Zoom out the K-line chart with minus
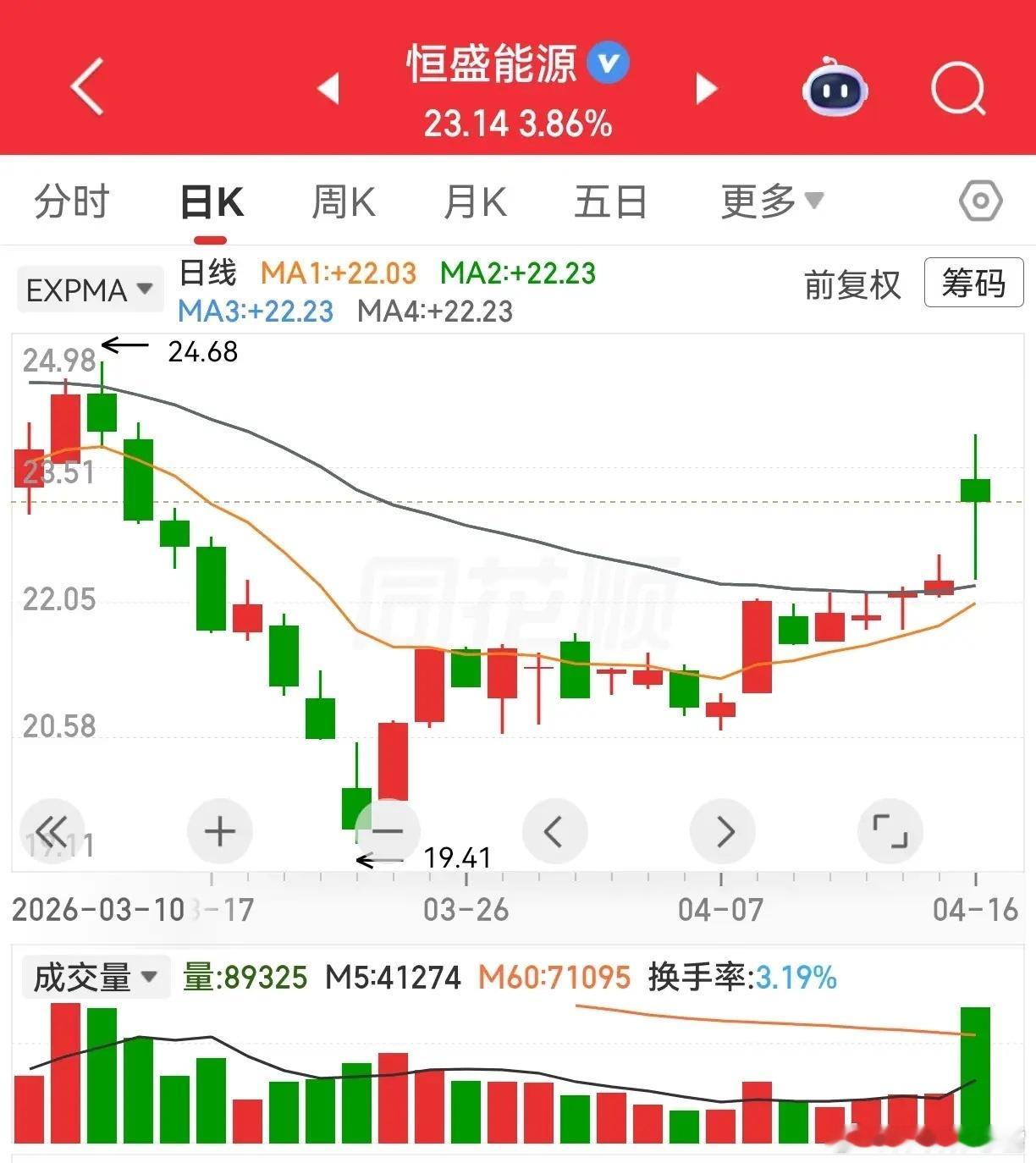1036x1163 pixels. click(x=388, y=831)
